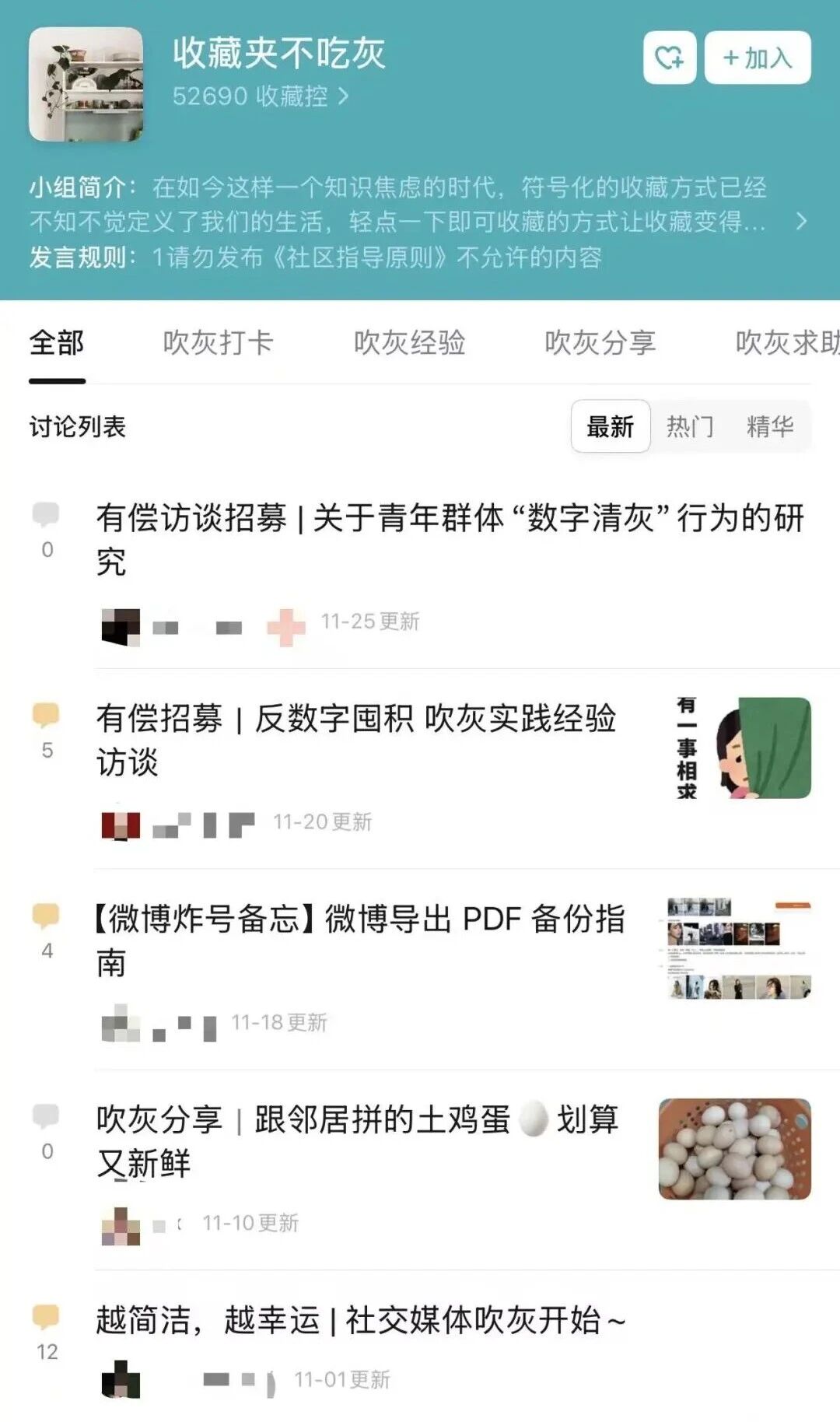Image resolution: width=840 pixels, height=1422 pixels.
Task: Open the 52690 收藏控 members list
Action: pos(260,96)
